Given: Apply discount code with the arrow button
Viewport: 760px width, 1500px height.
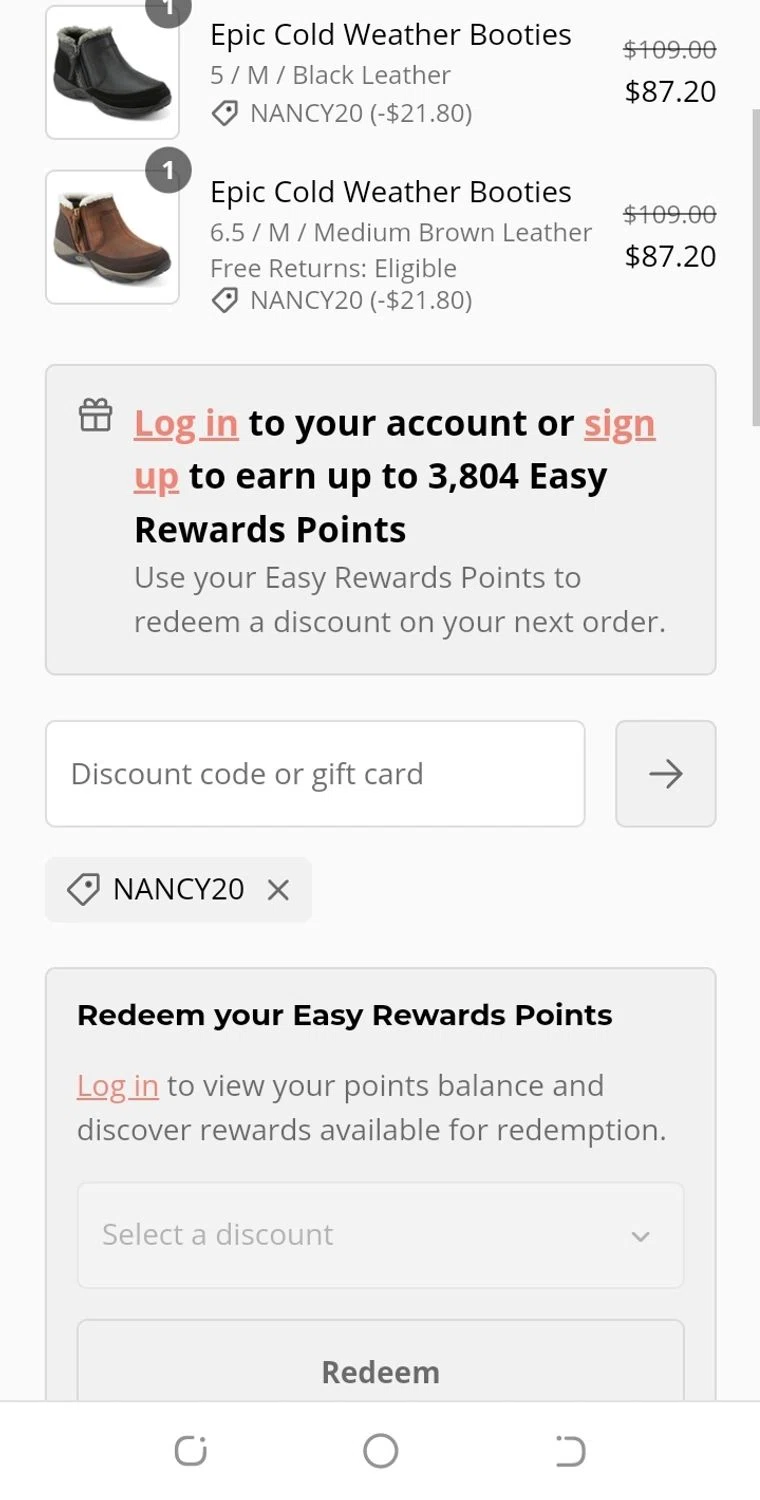Looking at the screenshot, I should (x=666, y=774).
